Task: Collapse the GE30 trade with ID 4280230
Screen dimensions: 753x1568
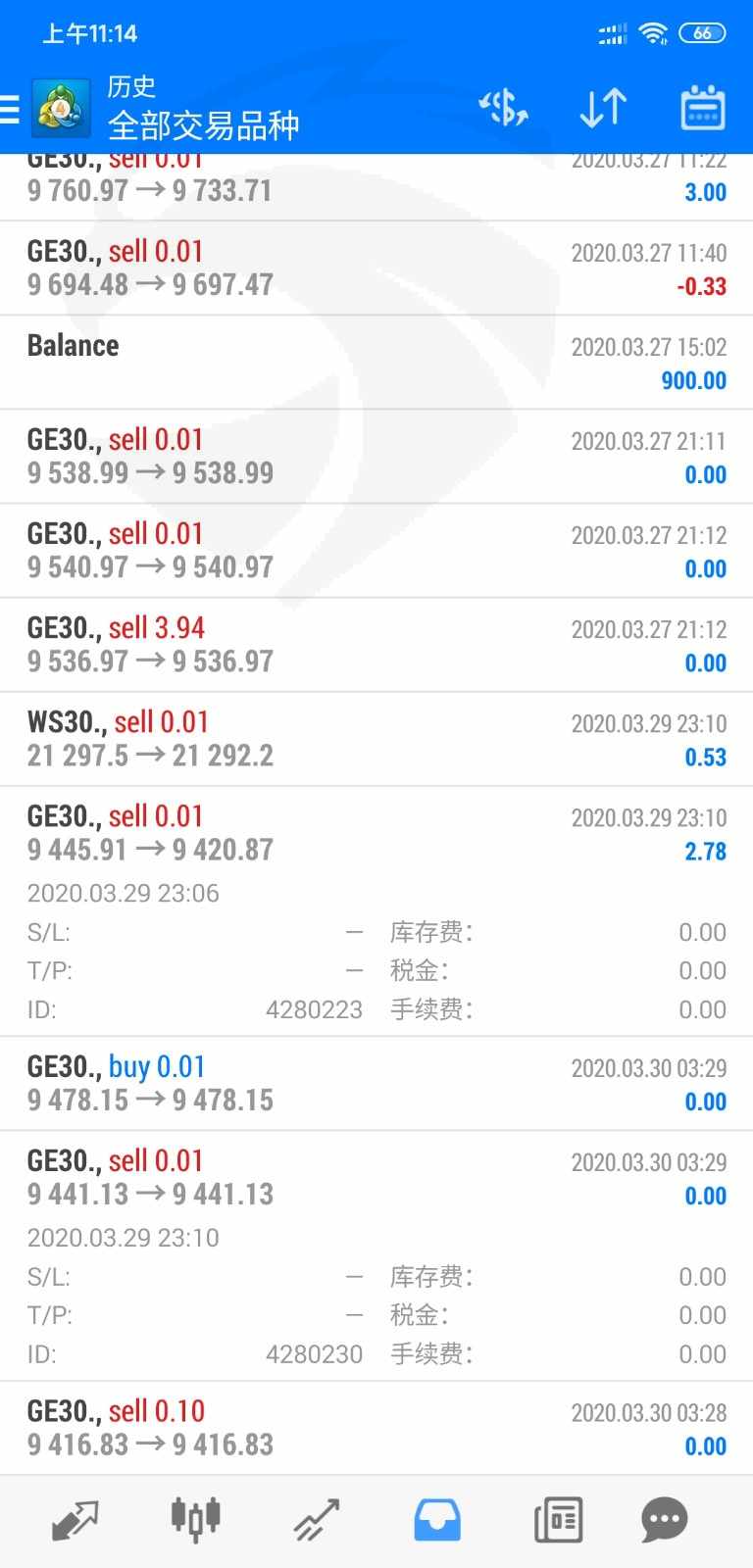Action: [x=376, y=1177]
